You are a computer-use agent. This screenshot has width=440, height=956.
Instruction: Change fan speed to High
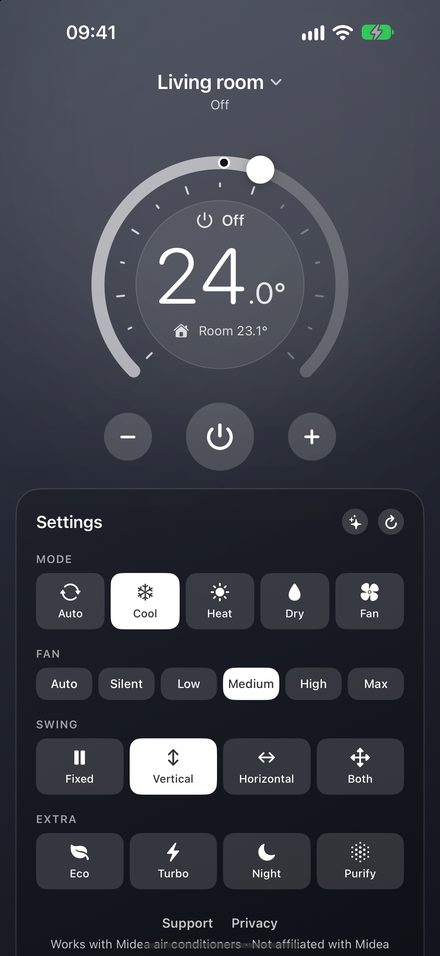(313, 683)
